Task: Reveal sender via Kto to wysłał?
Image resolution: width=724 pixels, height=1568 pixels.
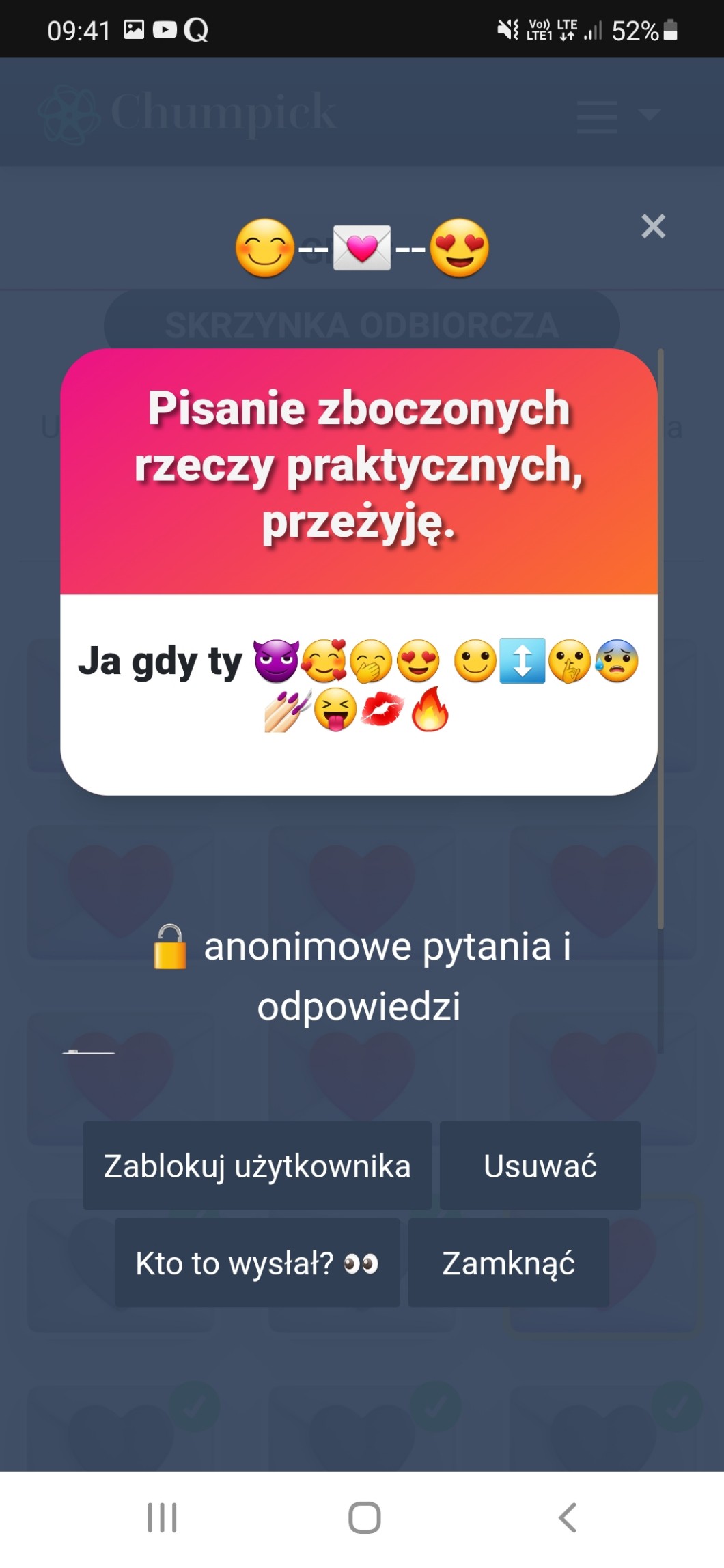Action: tap(257, 1263)
